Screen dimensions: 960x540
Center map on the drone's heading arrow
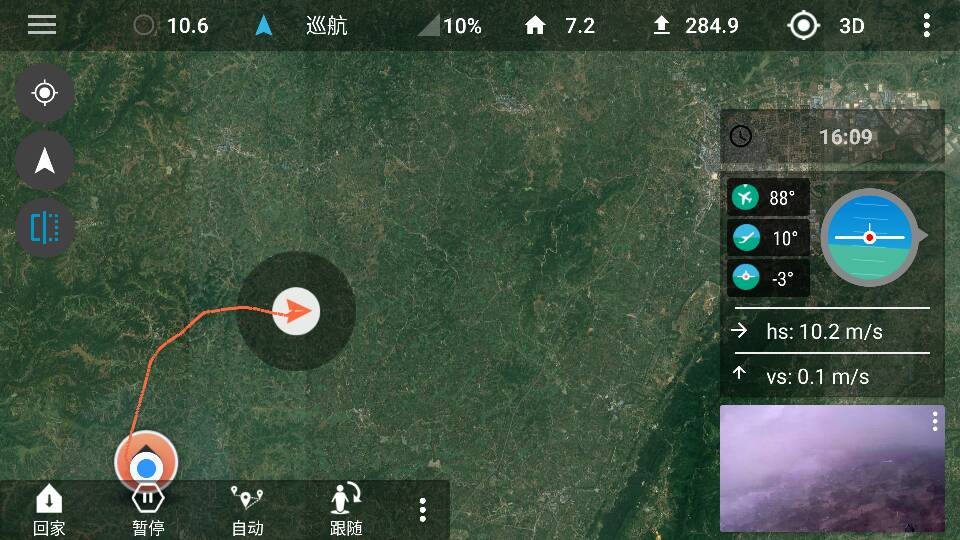(x=44, y=161)
